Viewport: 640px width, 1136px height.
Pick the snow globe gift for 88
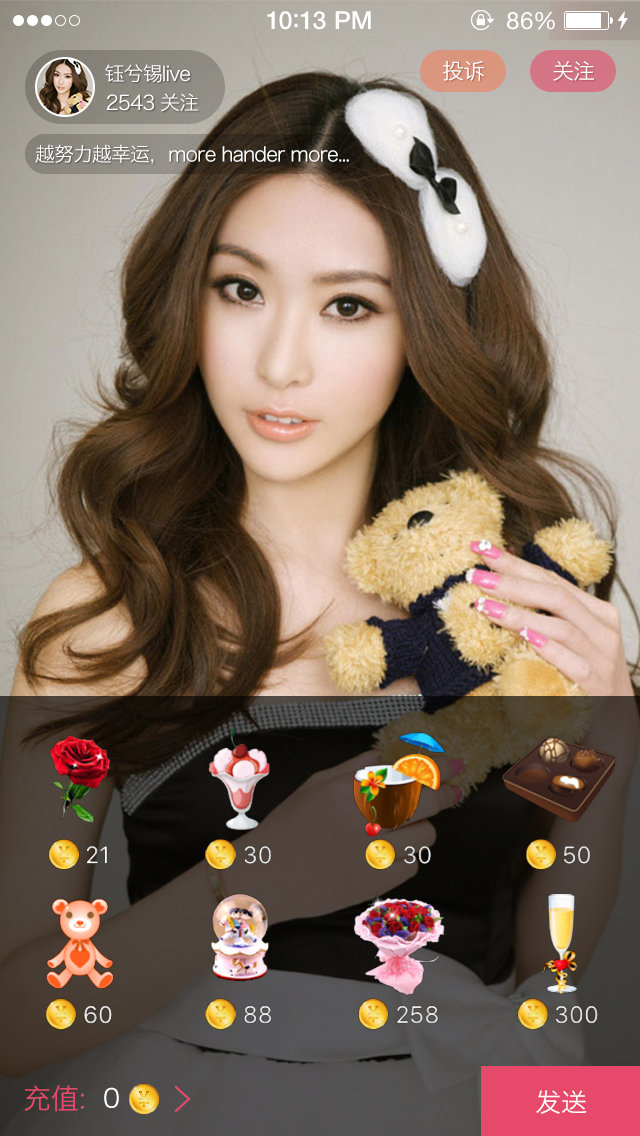(x=239, y=938)
